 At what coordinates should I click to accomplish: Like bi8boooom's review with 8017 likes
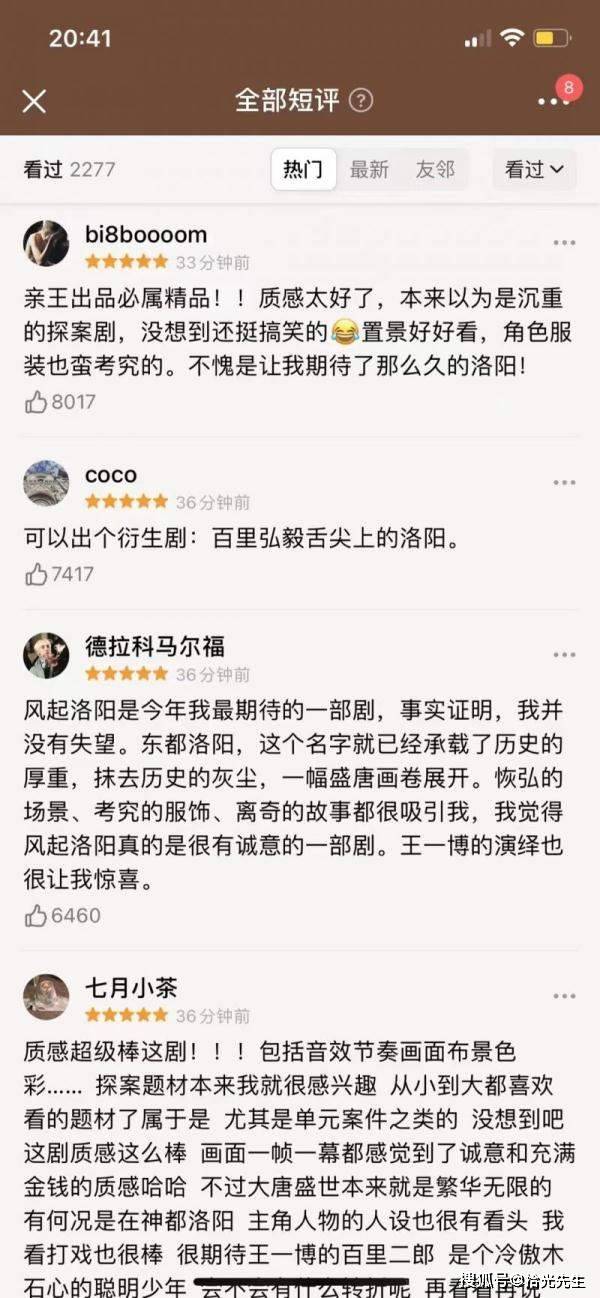click(x=37, y=402)
